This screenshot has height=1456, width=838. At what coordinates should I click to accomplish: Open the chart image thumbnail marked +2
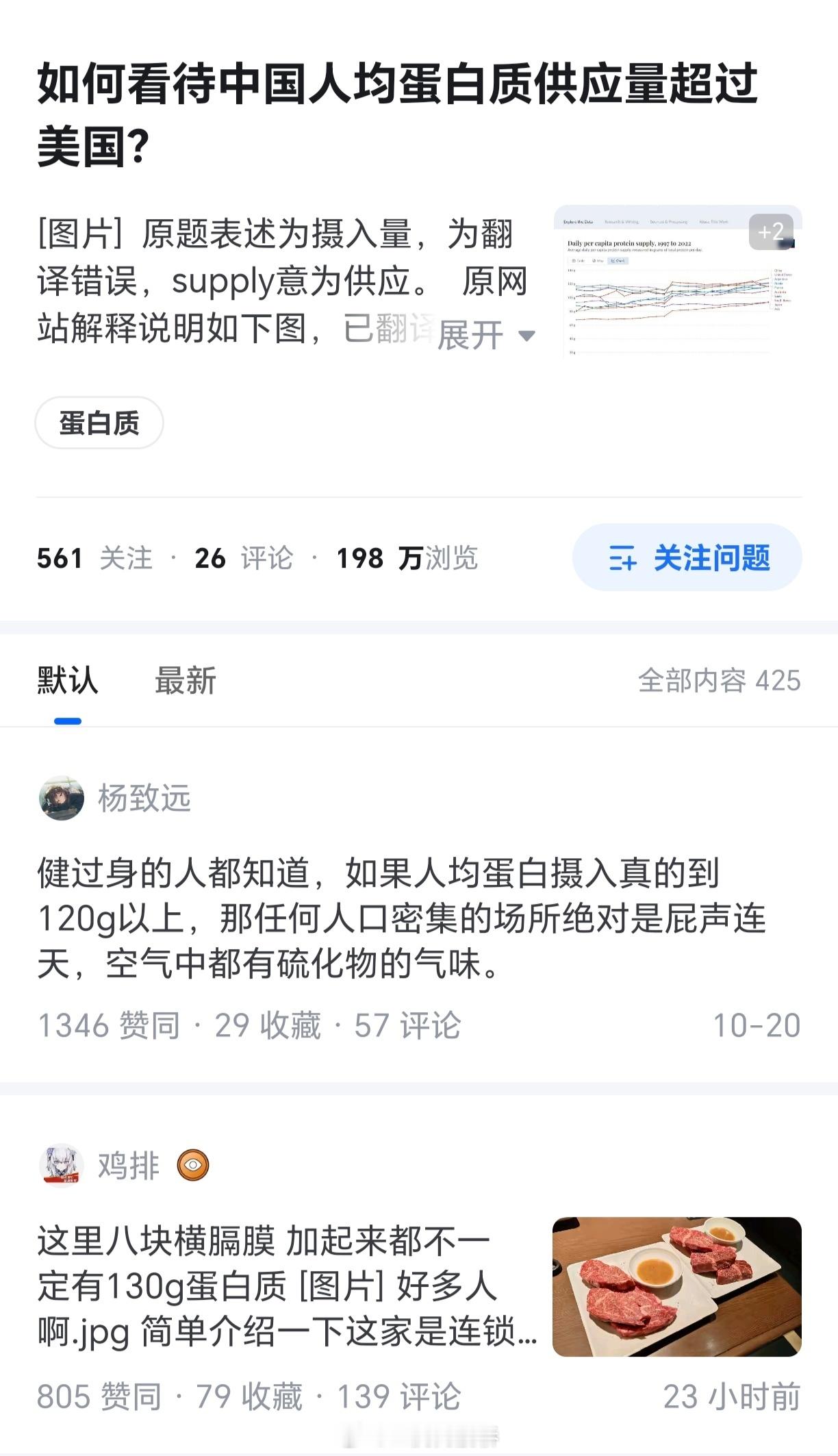pos(677,281)
